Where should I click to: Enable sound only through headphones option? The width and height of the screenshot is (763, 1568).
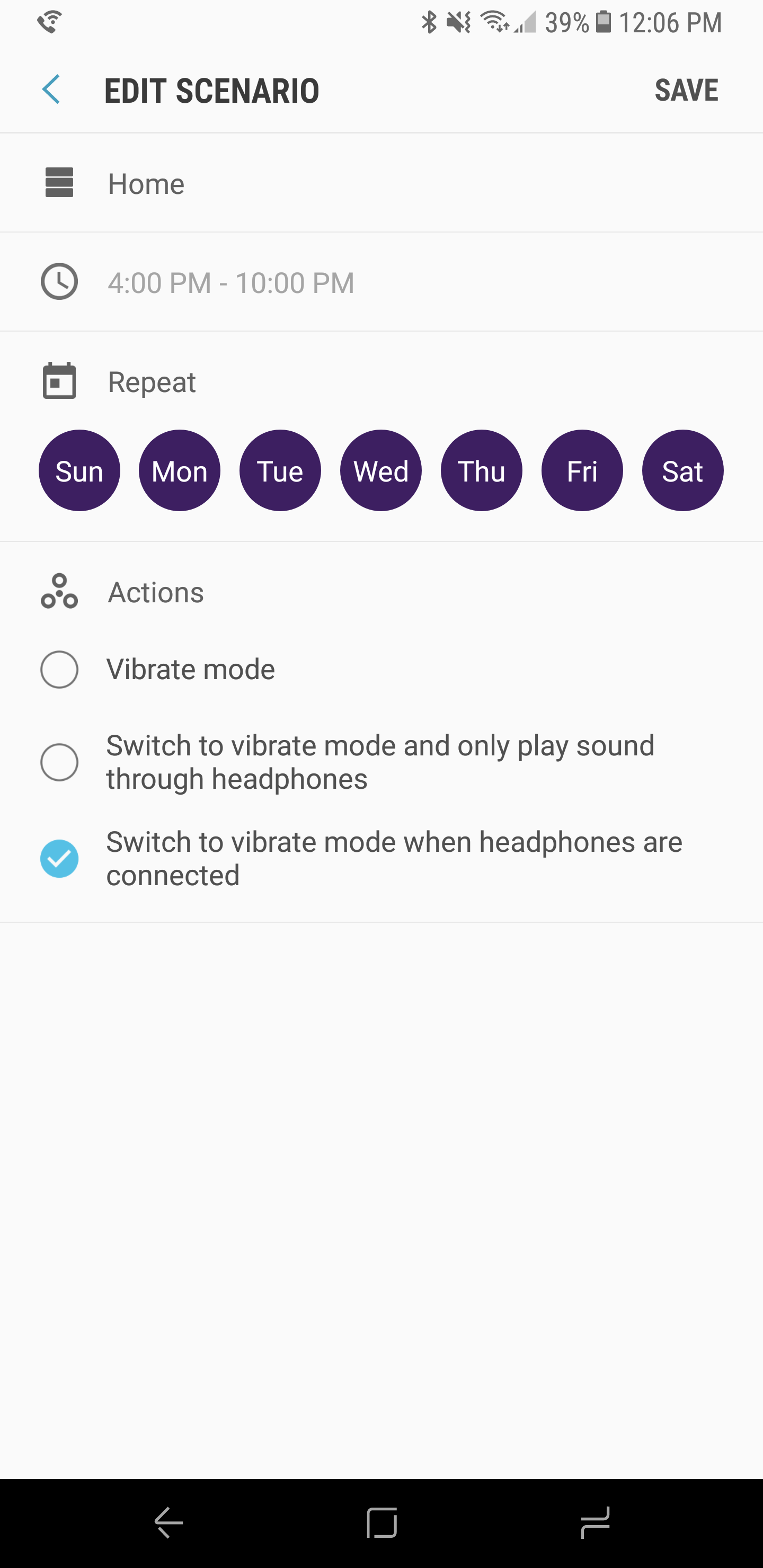tap(59, 761)
